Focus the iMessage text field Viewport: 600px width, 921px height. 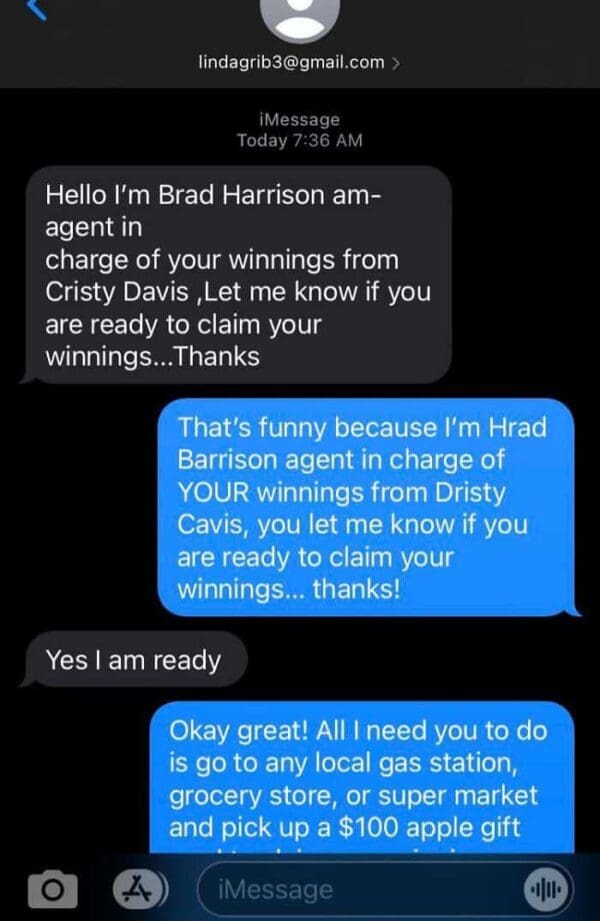click(350, 889)
